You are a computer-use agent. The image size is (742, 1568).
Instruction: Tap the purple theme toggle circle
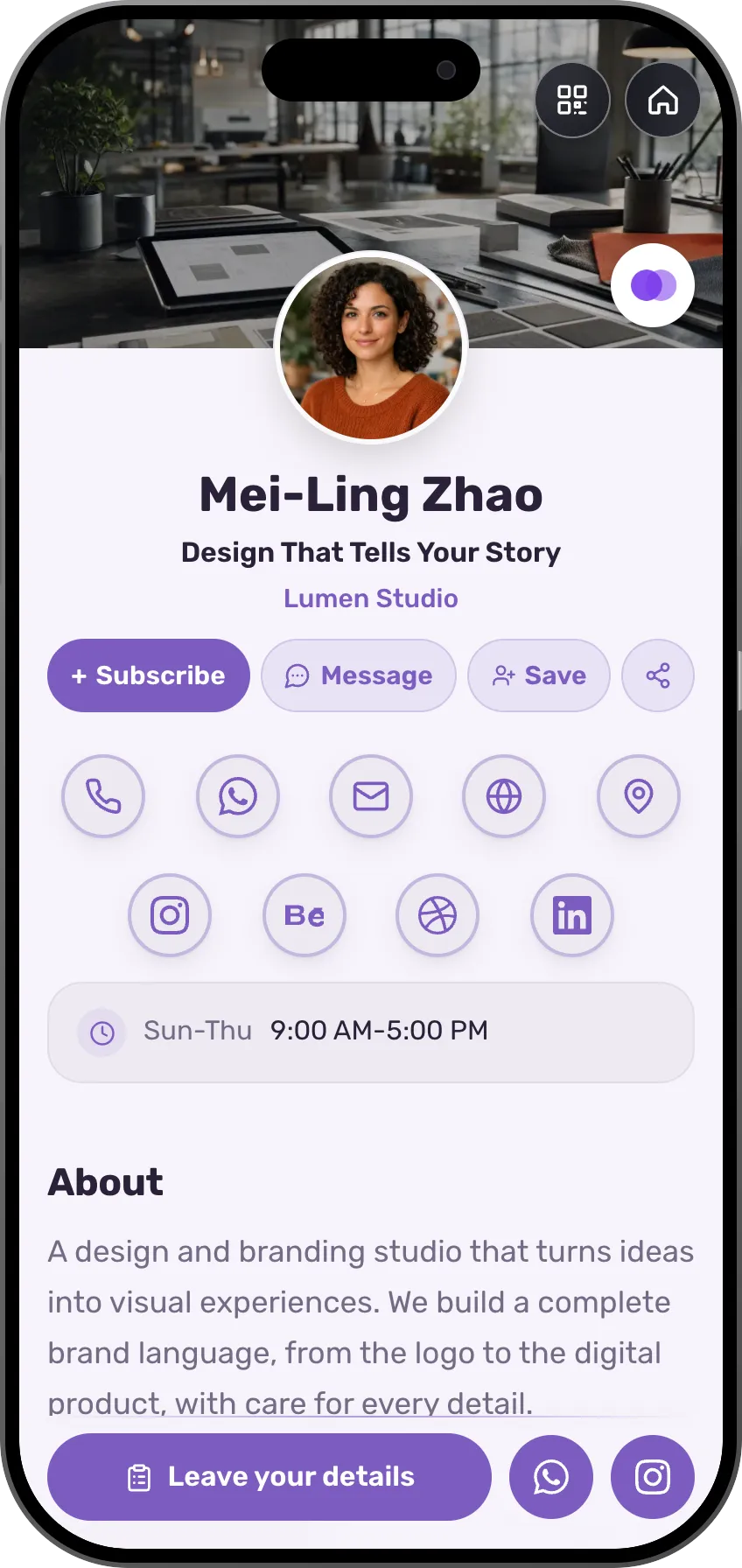coord(653,285)
